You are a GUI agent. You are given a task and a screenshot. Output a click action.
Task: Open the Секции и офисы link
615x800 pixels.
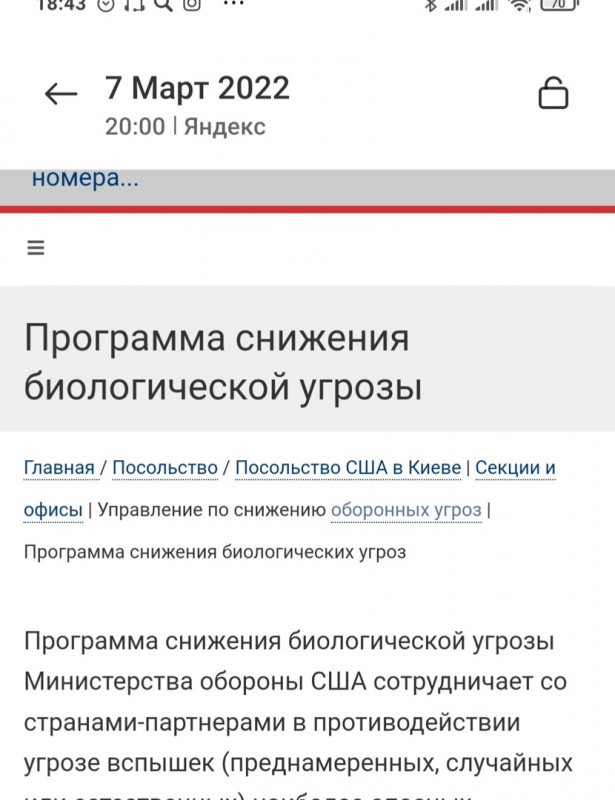515,468
